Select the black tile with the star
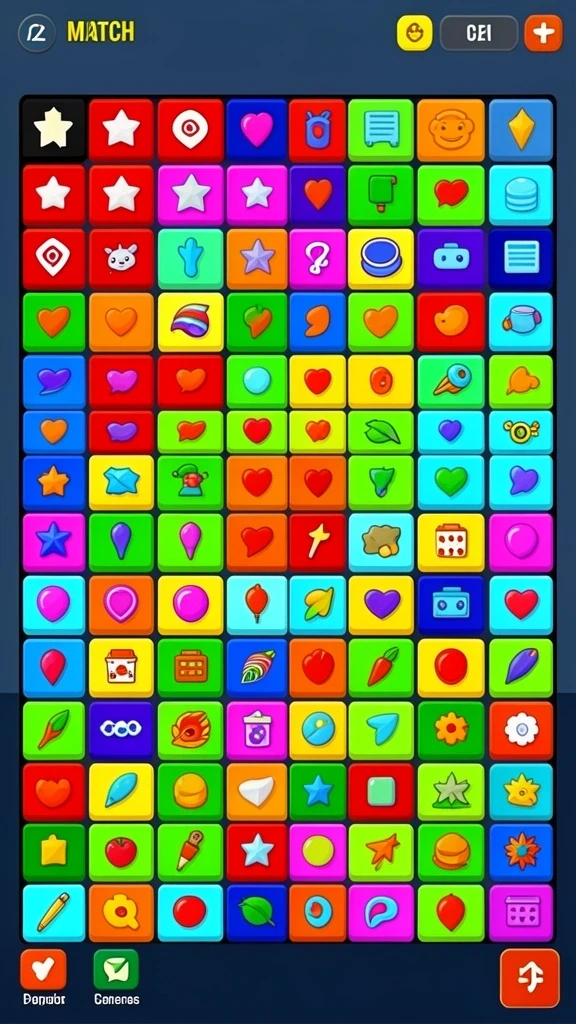Image resolution: width=576 pixels, height=1024 pixels. click(54, 129)
